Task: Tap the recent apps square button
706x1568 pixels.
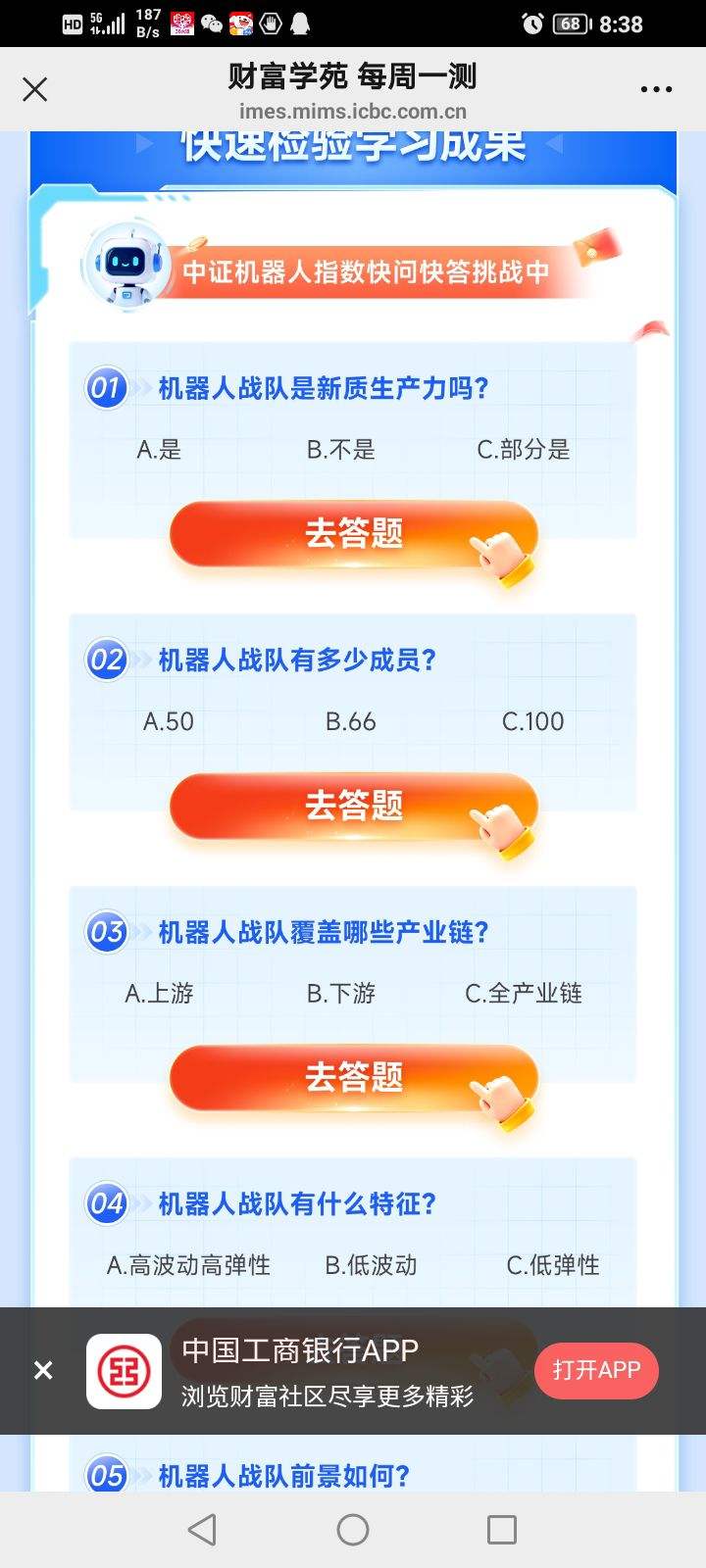Action: (x=502, y=1528)
